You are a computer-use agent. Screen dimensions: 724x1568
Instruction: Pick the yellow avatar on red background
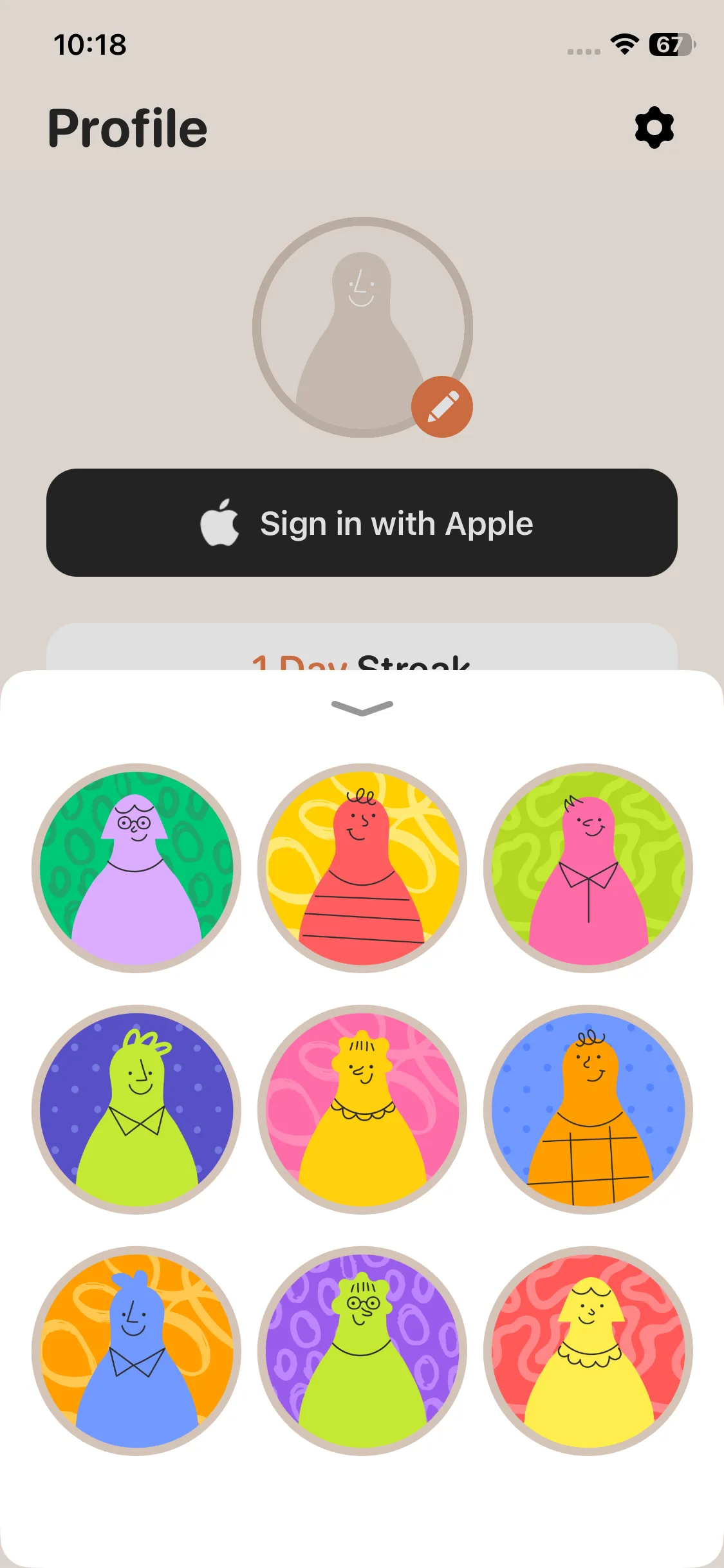click(588, 1350)
